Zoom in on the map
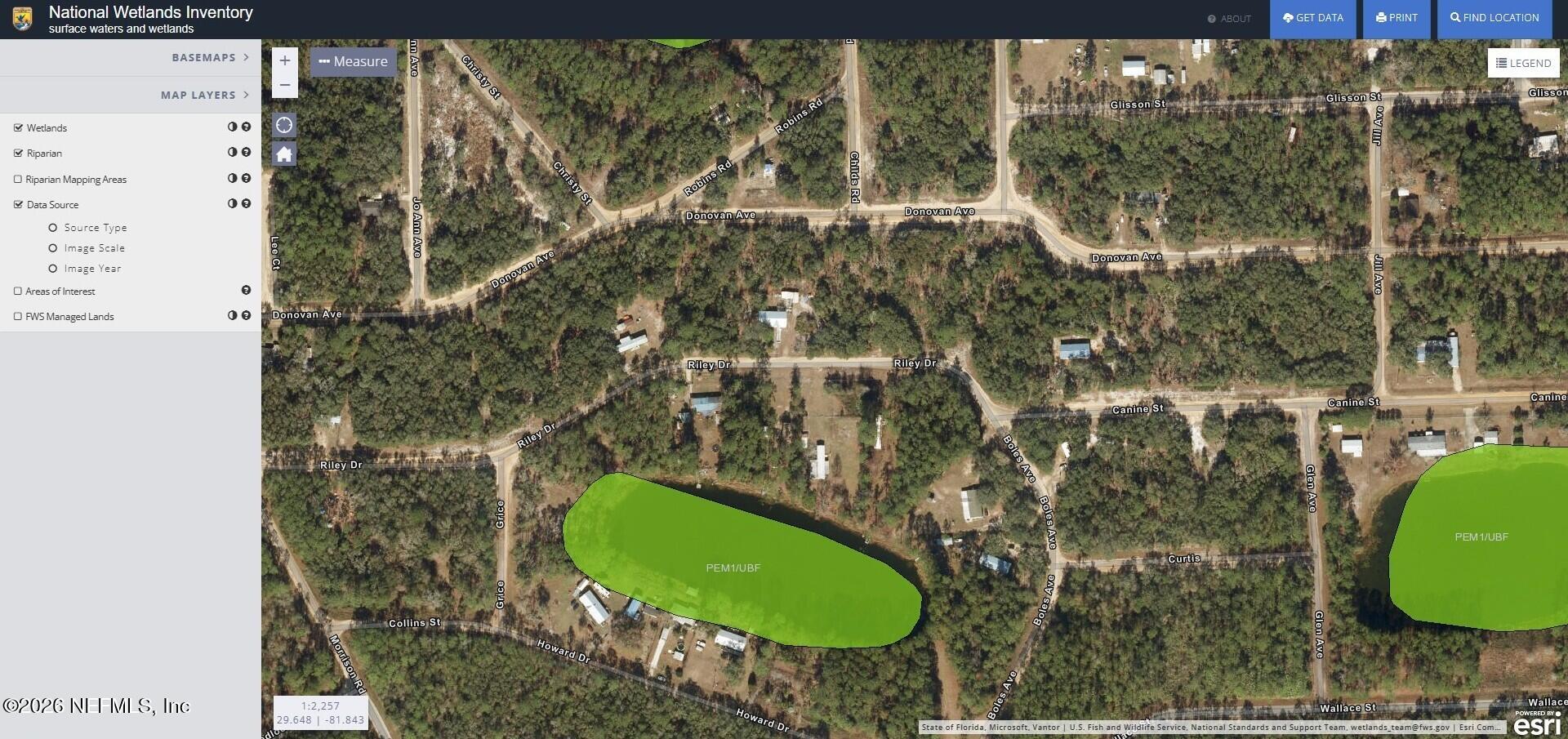The image size is (1568, 739). (284, 60)
